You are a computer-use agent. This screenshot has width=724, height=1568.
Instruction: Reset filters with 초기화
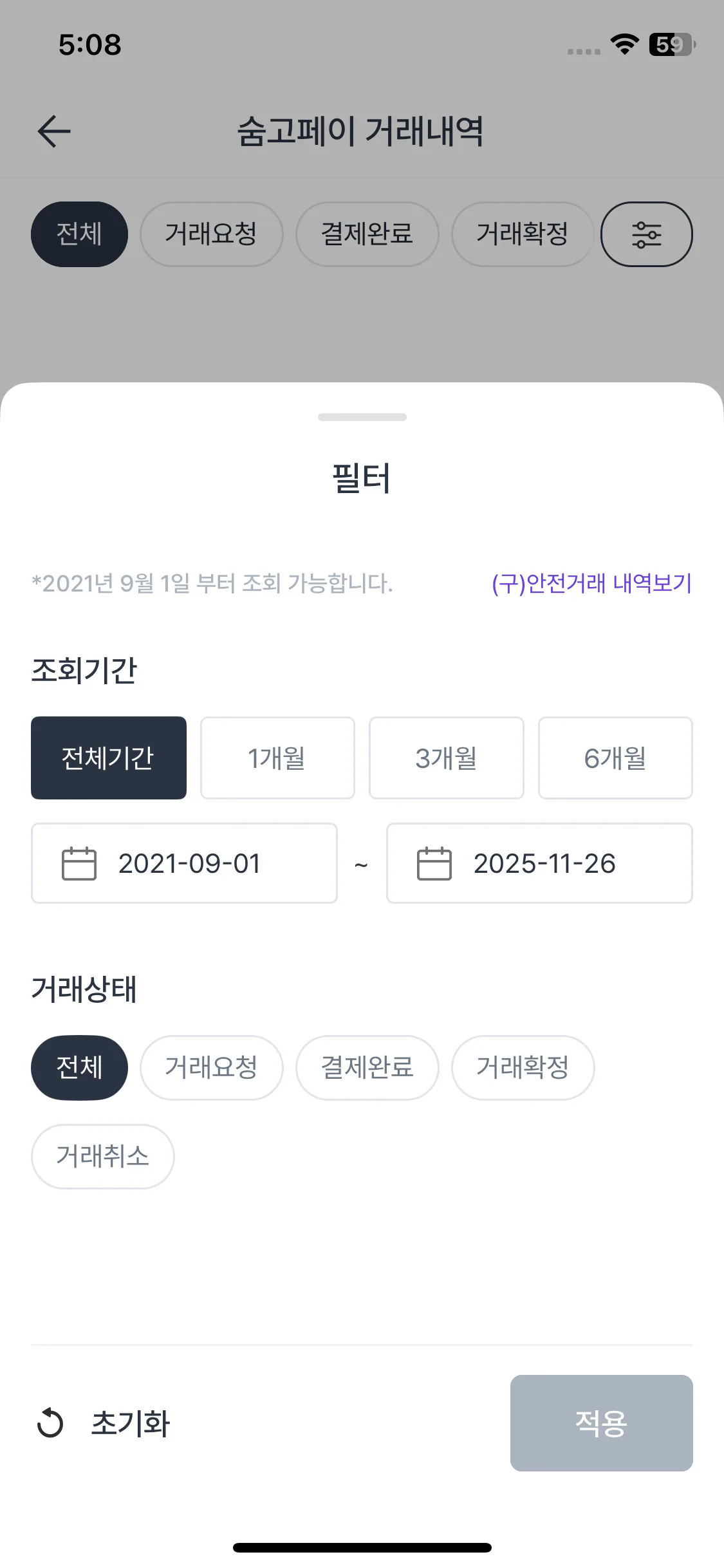coord(104,1423)
